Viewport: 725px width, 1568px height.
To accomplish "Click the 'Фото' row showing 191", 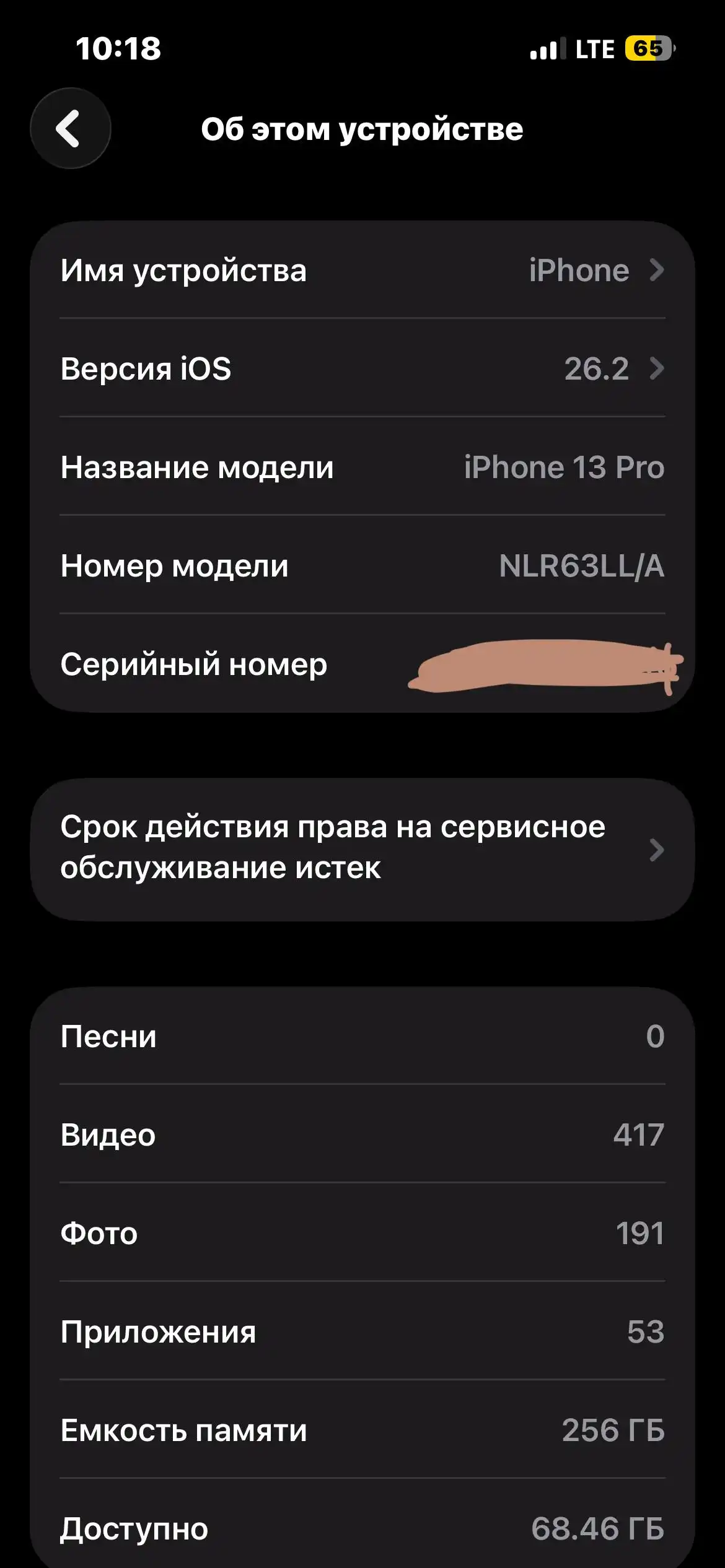I will click(362, 1234).
